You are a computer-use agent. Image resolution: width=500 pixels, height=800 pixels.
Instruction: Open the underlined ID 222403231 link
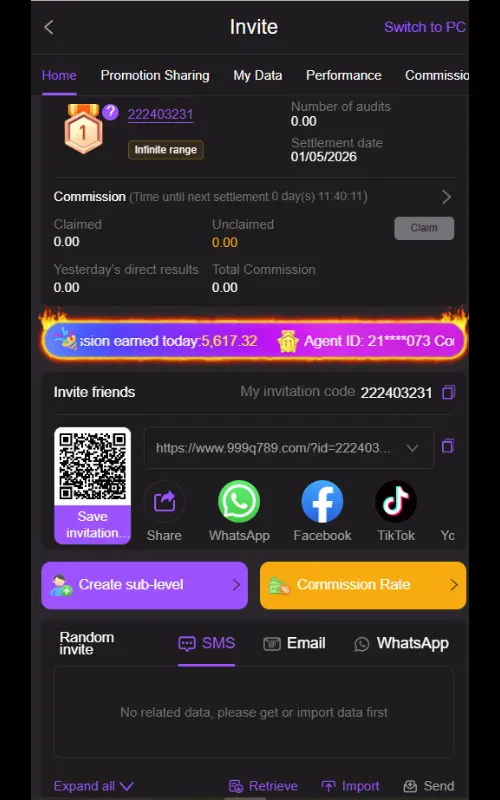[x=160, y=115]
